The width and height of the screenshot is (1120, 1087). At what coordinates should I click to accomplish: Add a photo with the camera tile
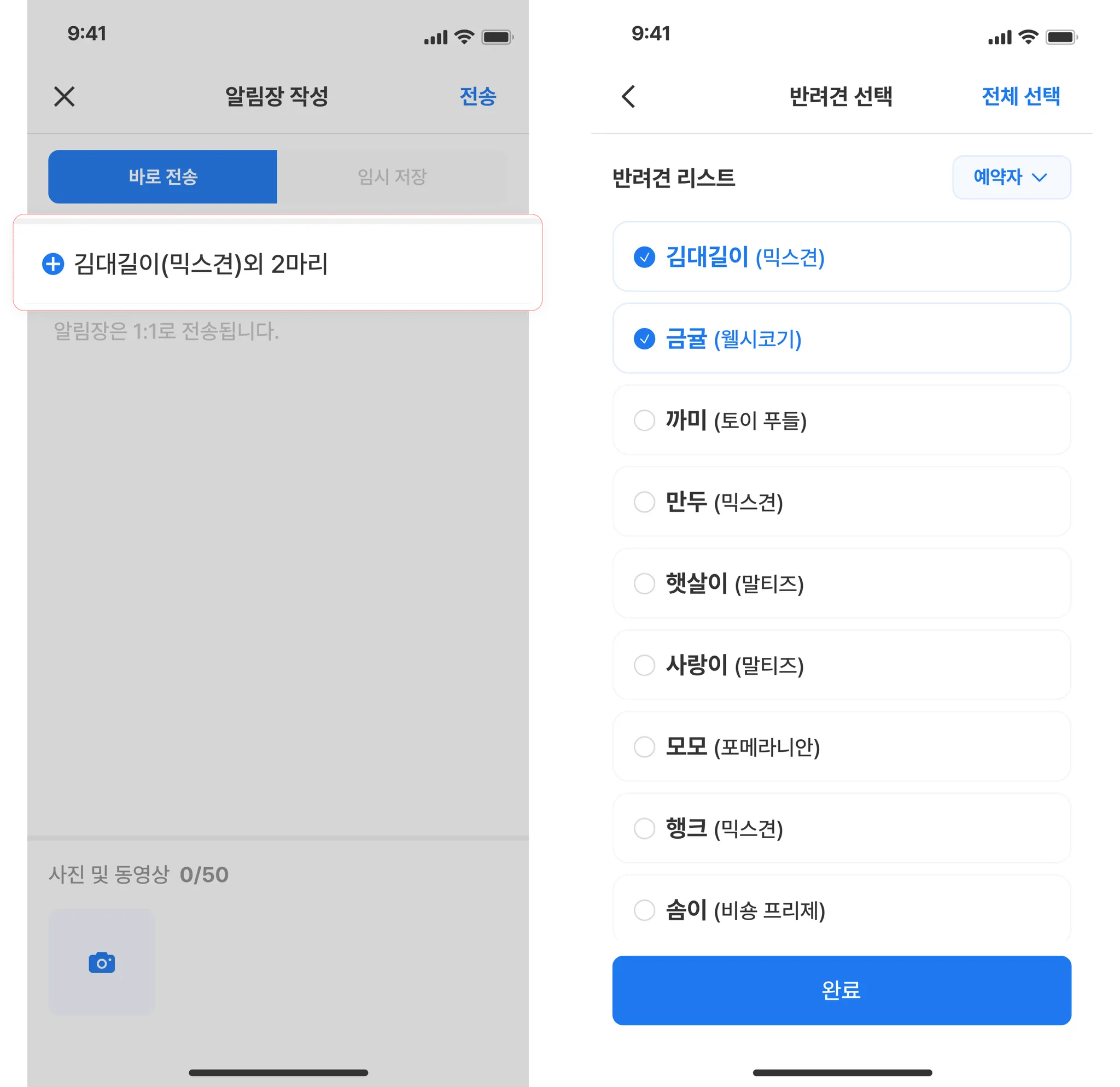[x=102, y=962]
